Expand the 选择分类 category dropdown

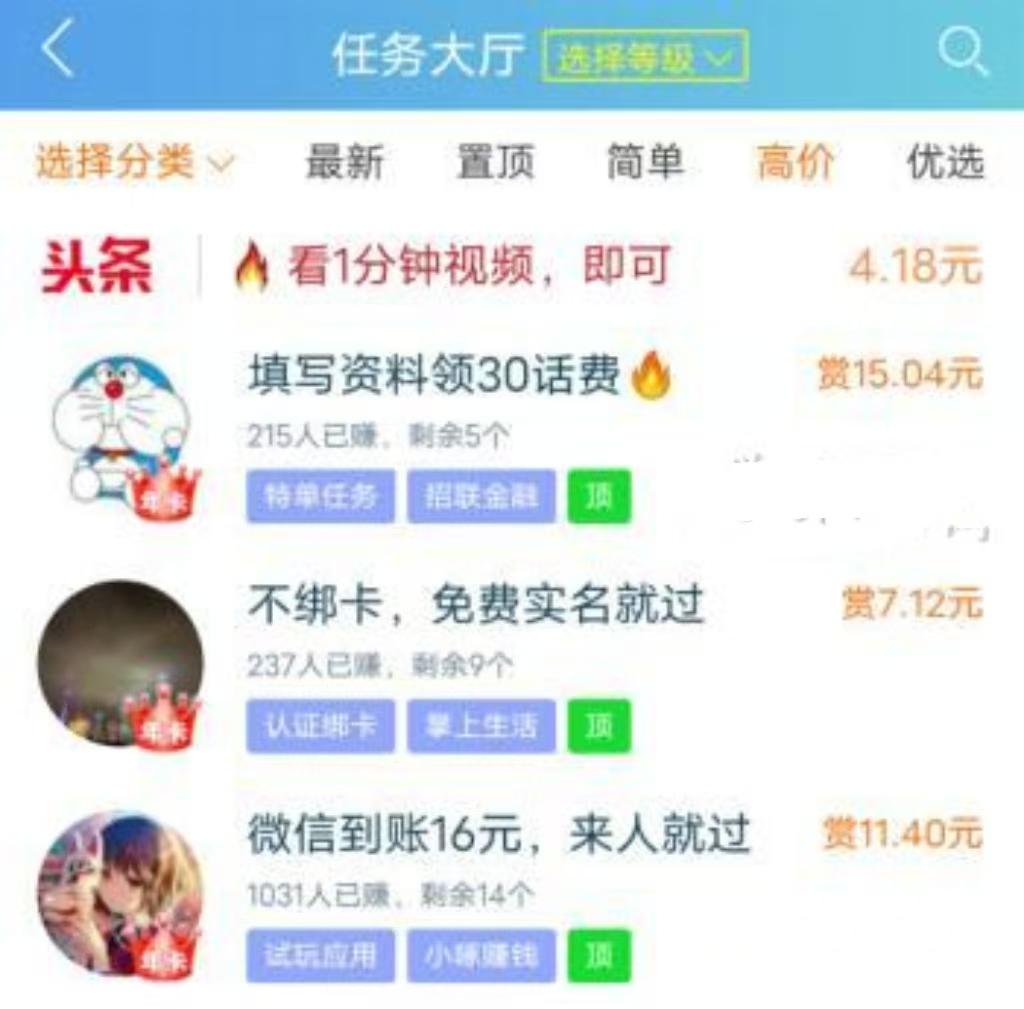134,161
